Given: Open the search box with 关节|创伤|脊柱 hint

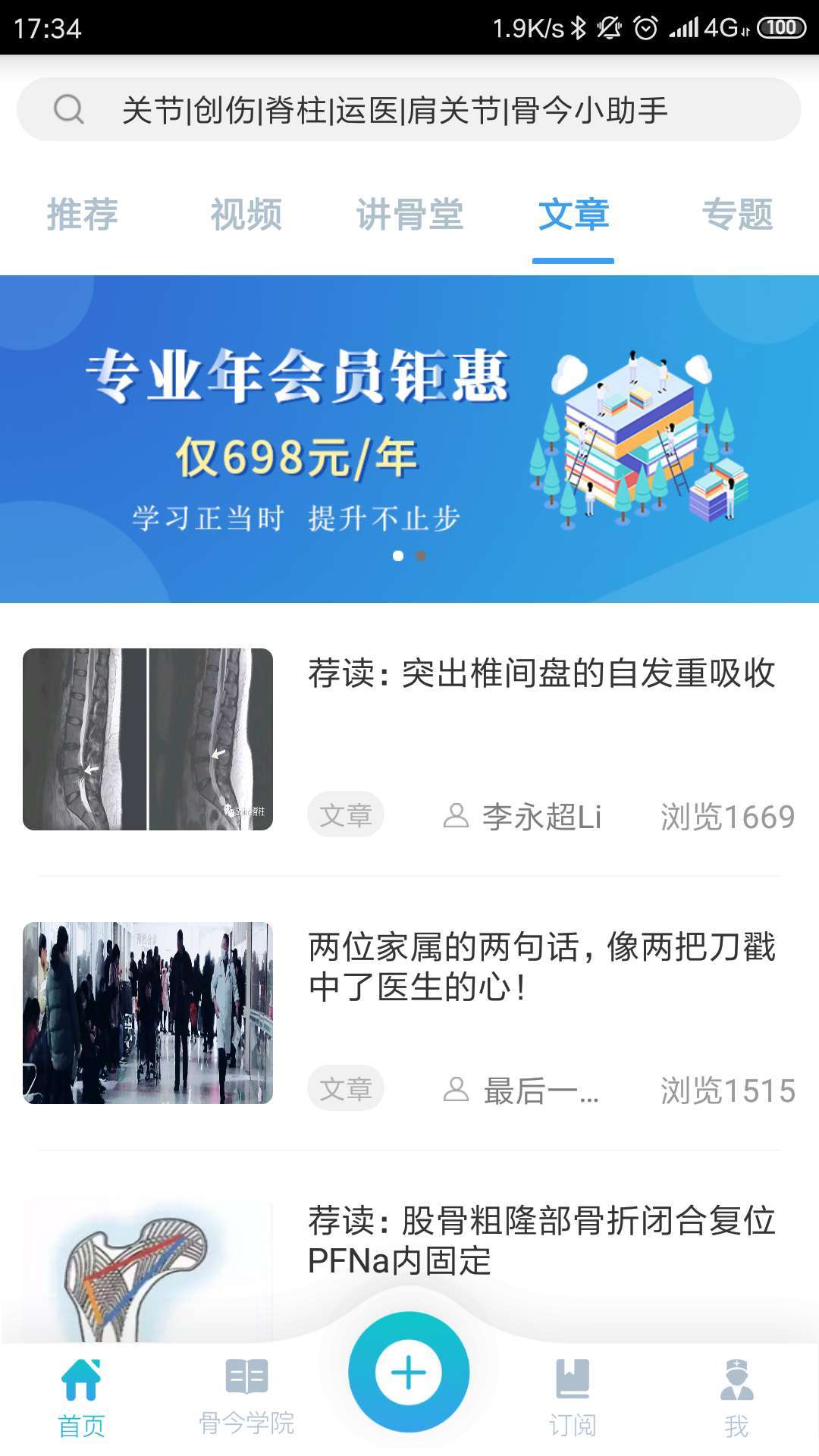Looking at the screenshot, I should [409, 110].
